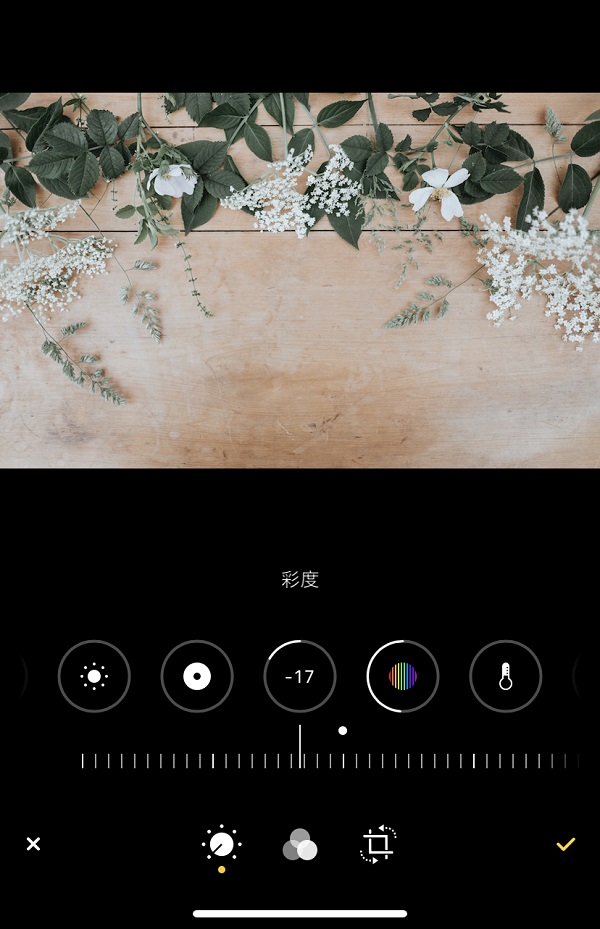Select the black point adjustment circle
This screenshot has width=600, height=929.
[197, 676]
